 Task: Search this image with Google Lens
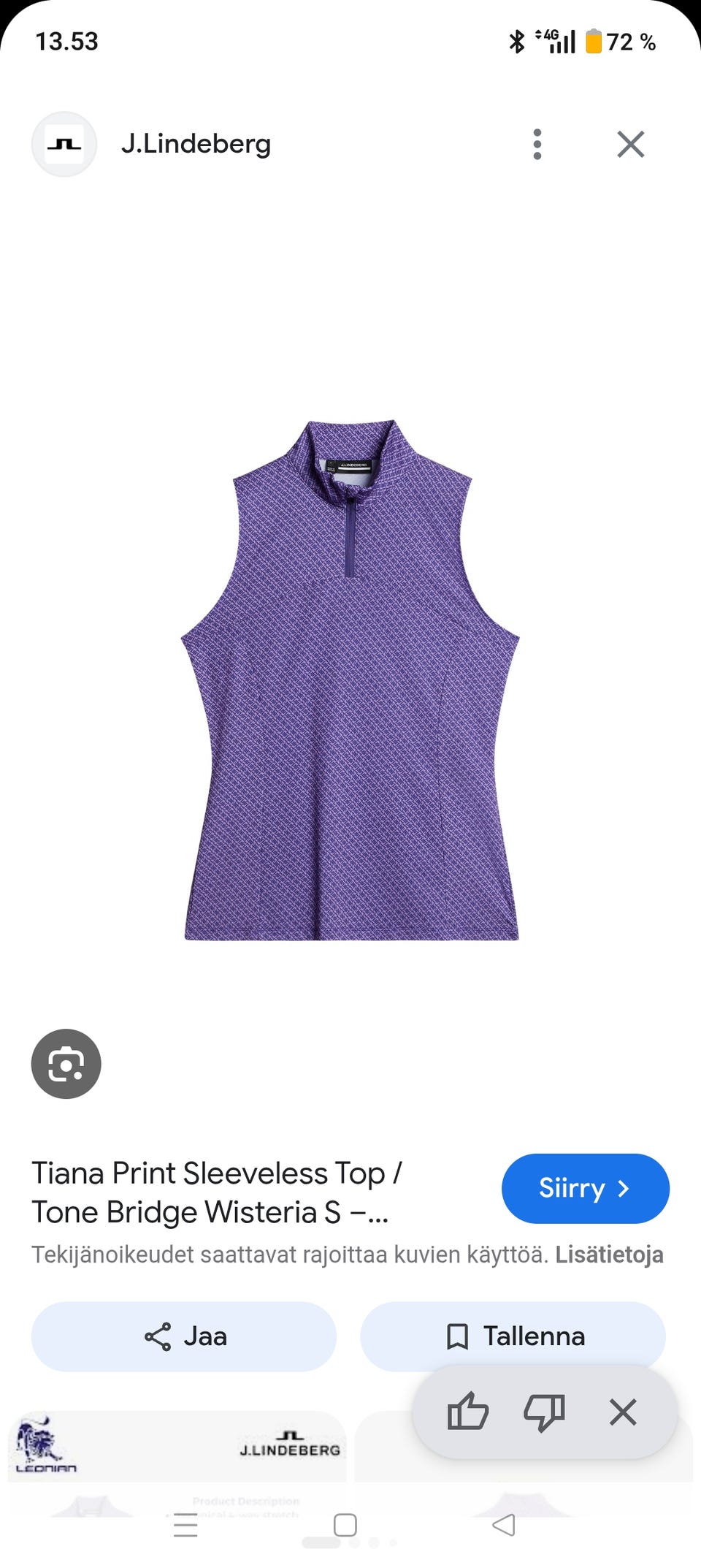(x=66, y=1063)
